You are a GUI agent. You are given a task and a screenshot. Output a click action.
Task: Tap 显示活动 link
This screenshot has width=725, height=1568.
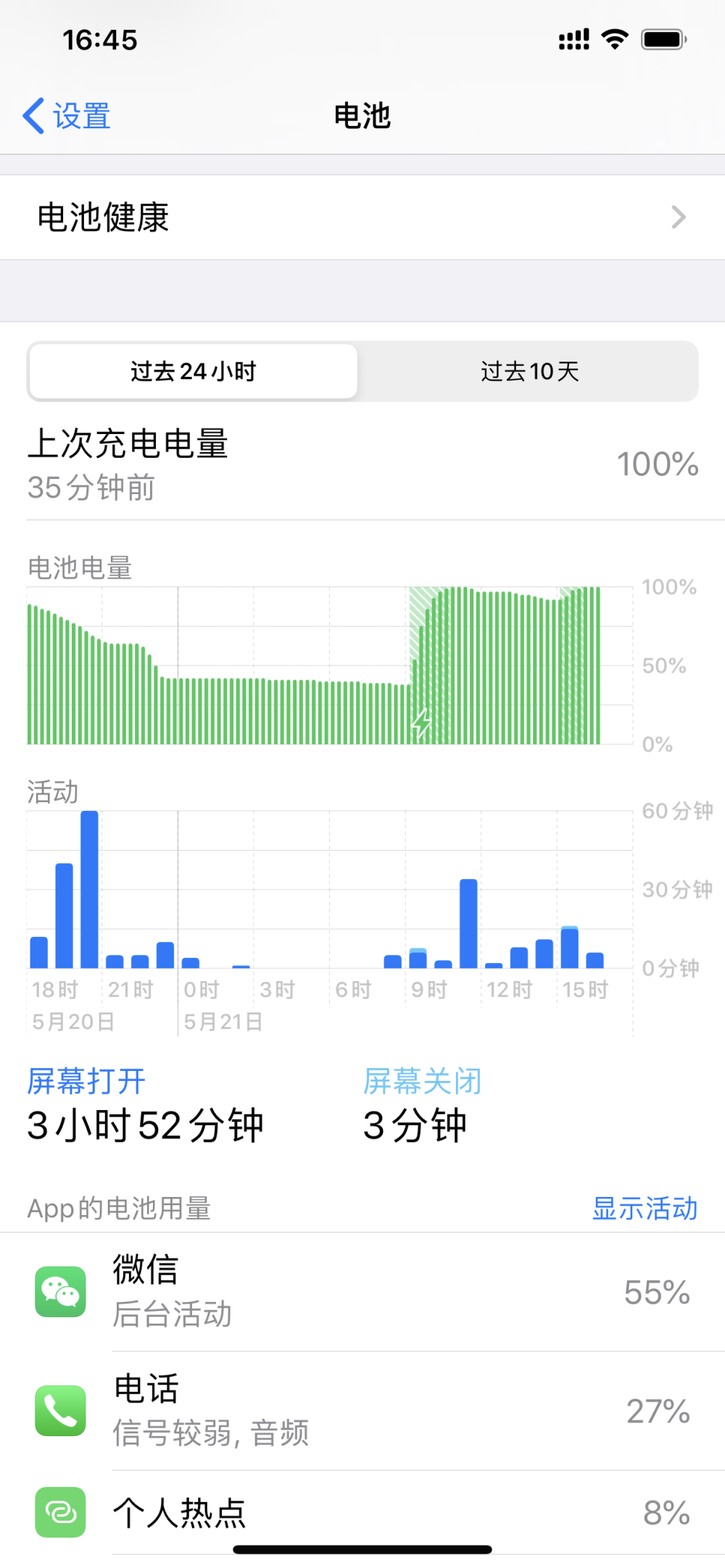coord(644,1208)
